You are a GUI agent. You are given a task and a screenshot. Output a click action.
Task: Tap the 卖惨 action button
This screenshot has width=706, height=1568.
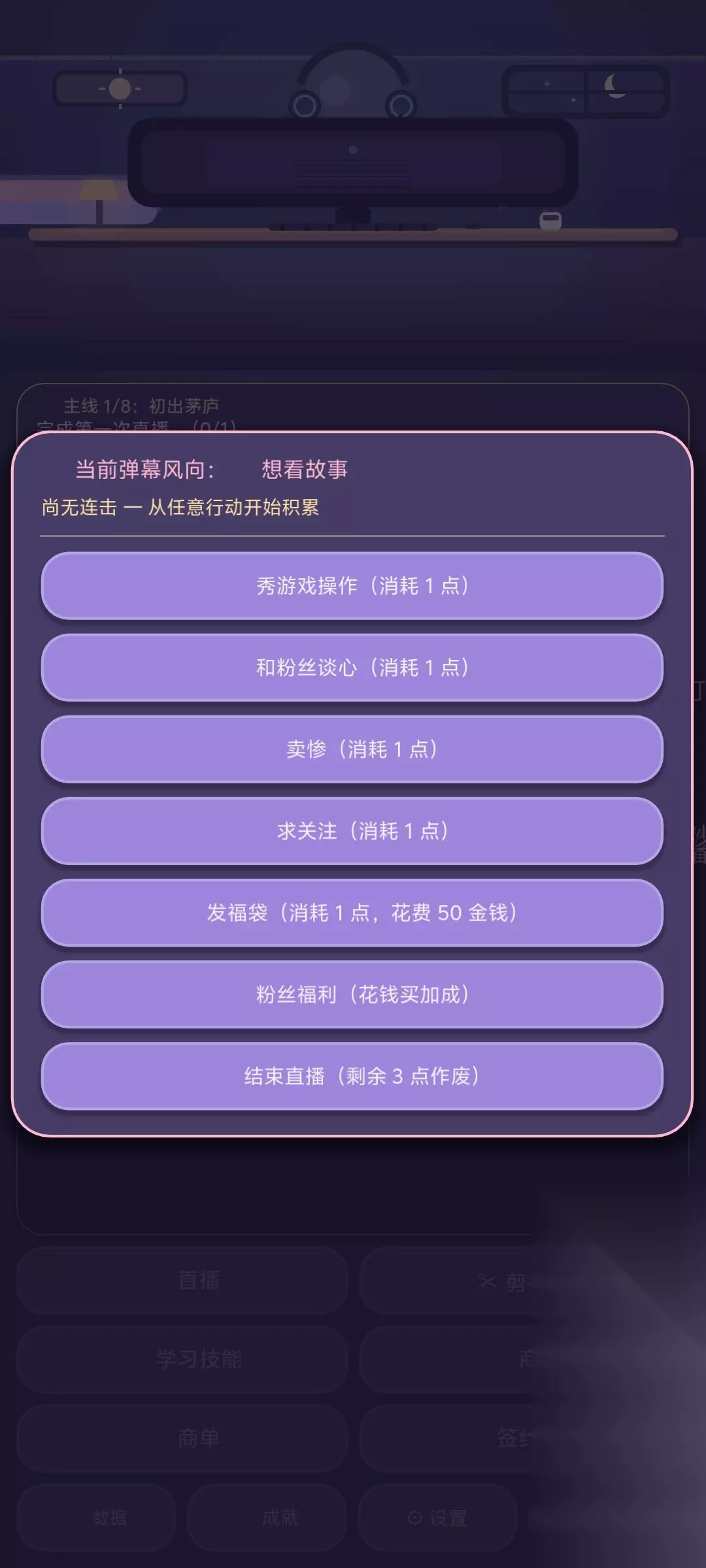coord(352,749)
